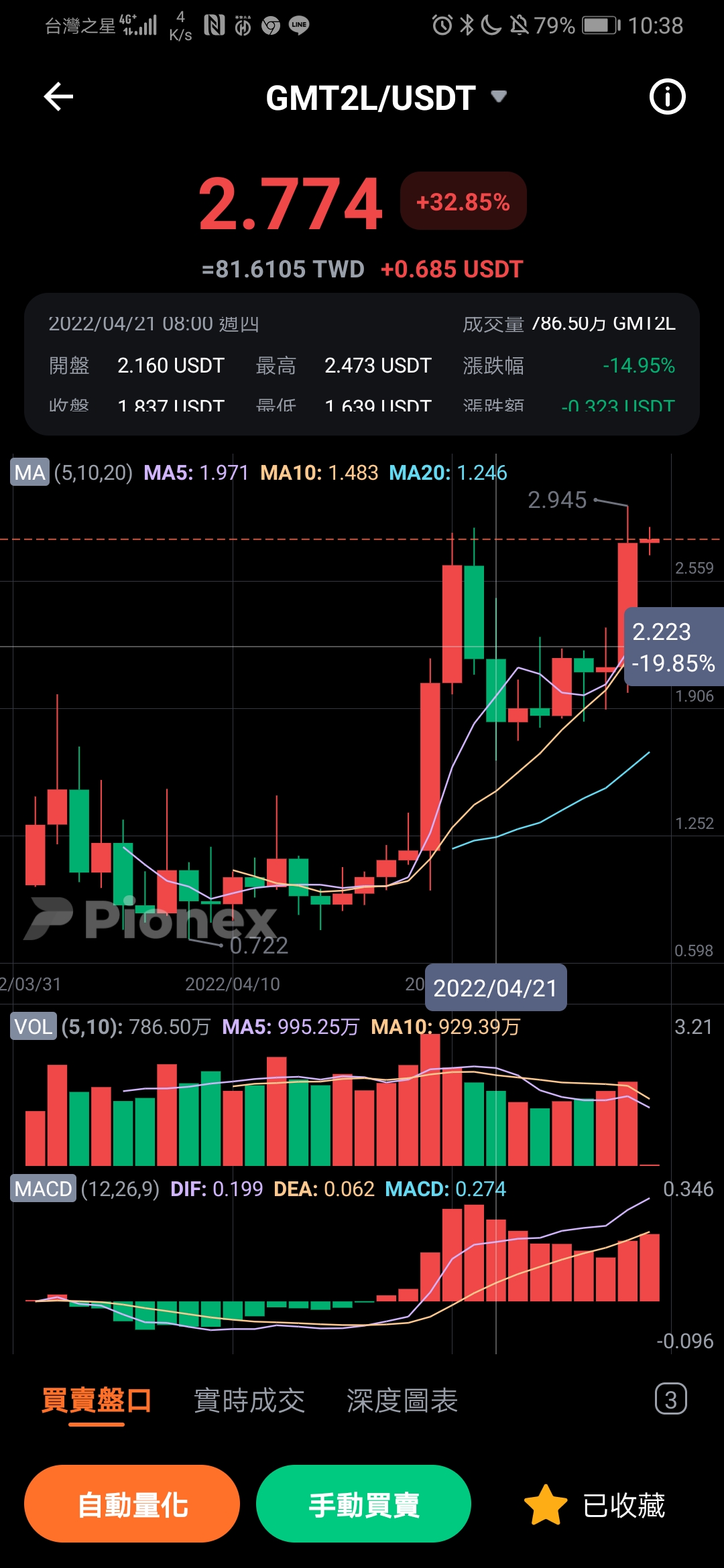Open the VOL indicator settings
The image size is (724, 1568).
click(34, 1027)
